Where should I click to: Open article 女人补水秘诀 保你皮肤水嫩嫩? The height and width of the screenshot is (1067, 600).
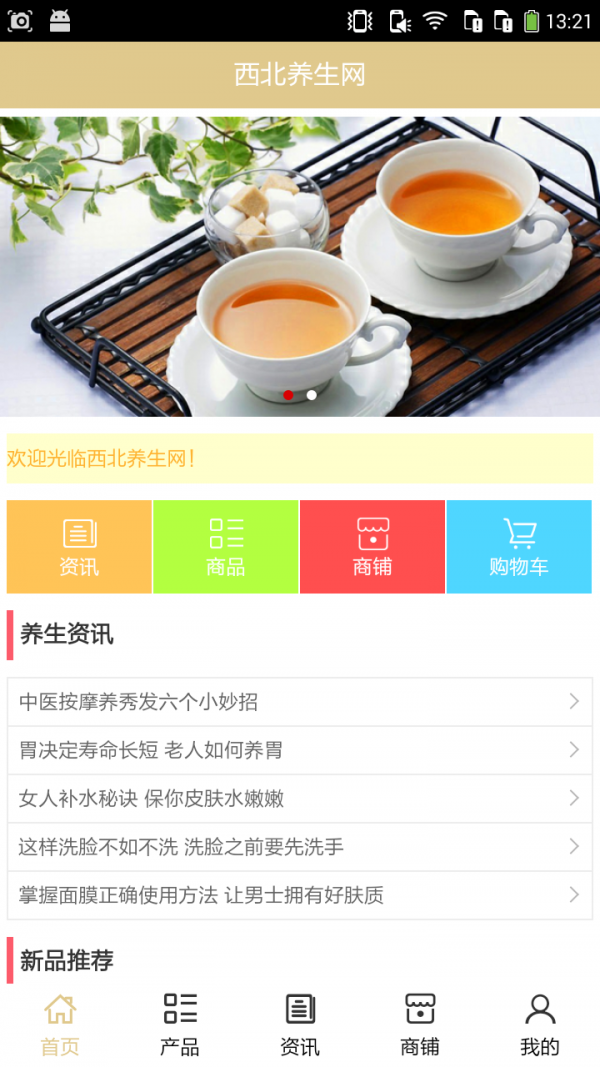(299, 798)
